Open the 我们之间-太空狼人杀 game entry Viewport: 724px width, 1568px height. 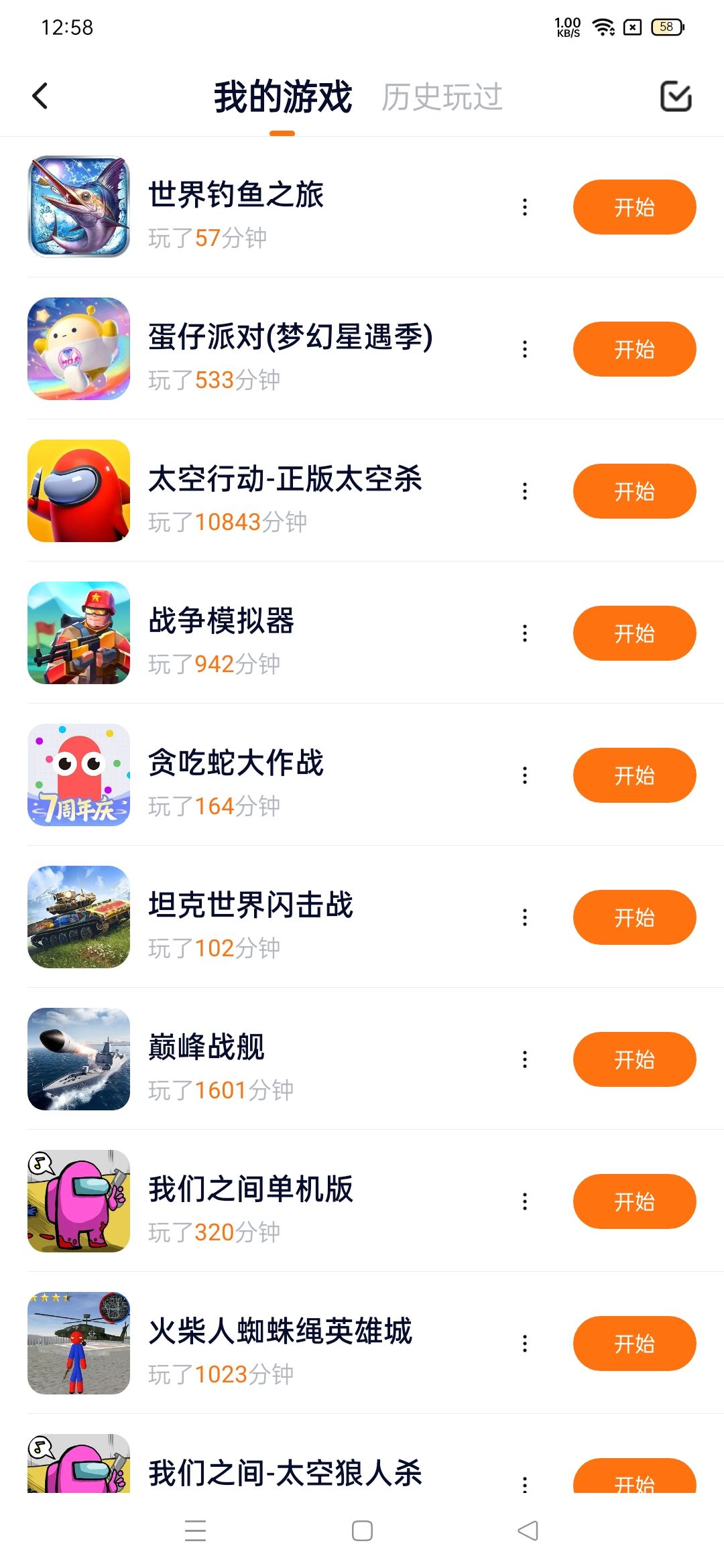(285, 1473)
